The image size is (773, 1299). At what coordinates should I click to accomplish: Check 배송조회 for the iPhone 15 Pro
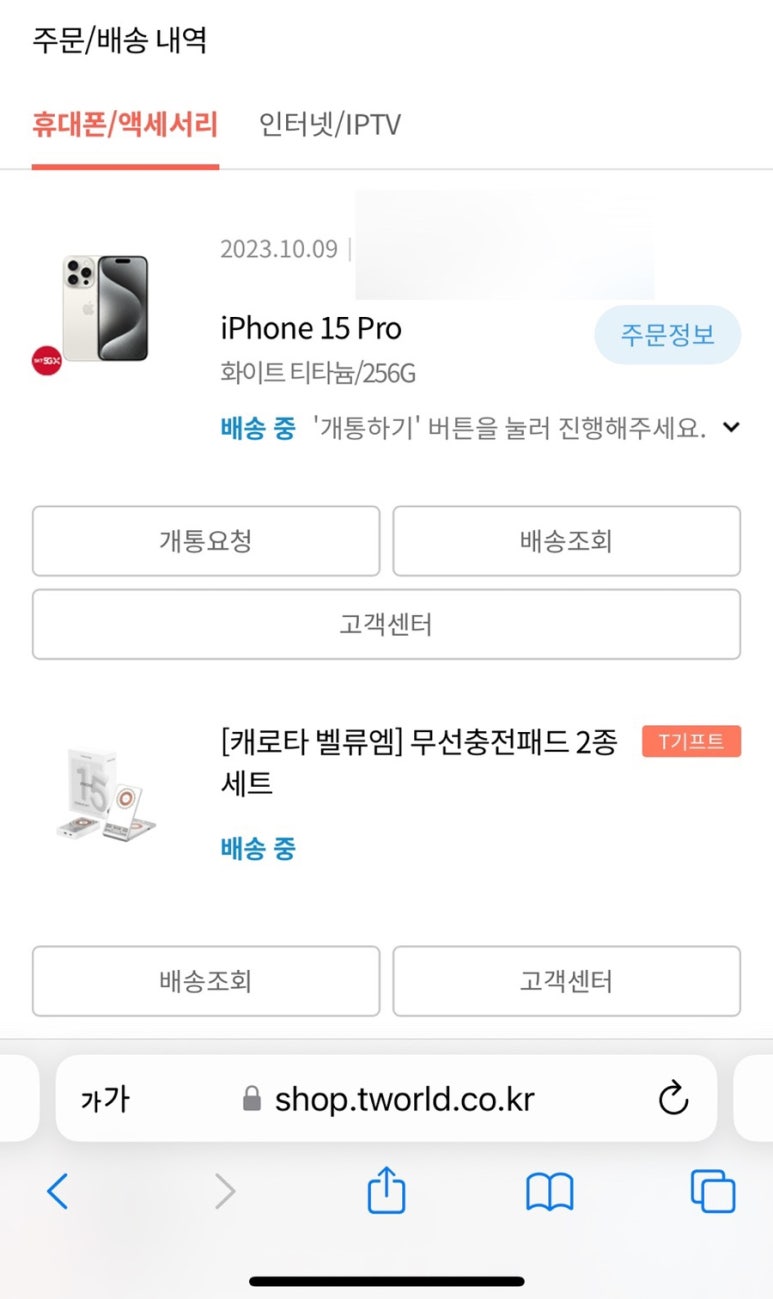point(566,541)
